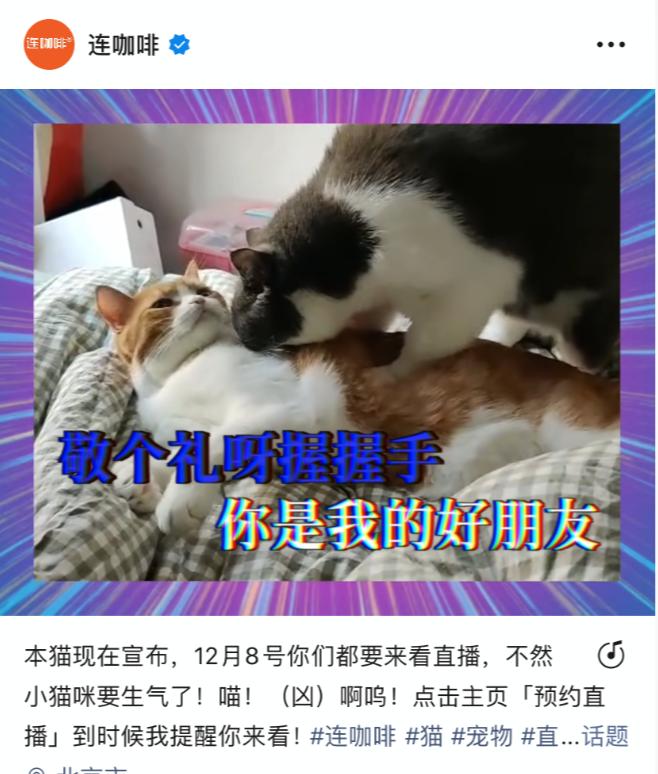Open the #连咖啡 hashtag
Screen dimensions: 658x774
(352, 737)
